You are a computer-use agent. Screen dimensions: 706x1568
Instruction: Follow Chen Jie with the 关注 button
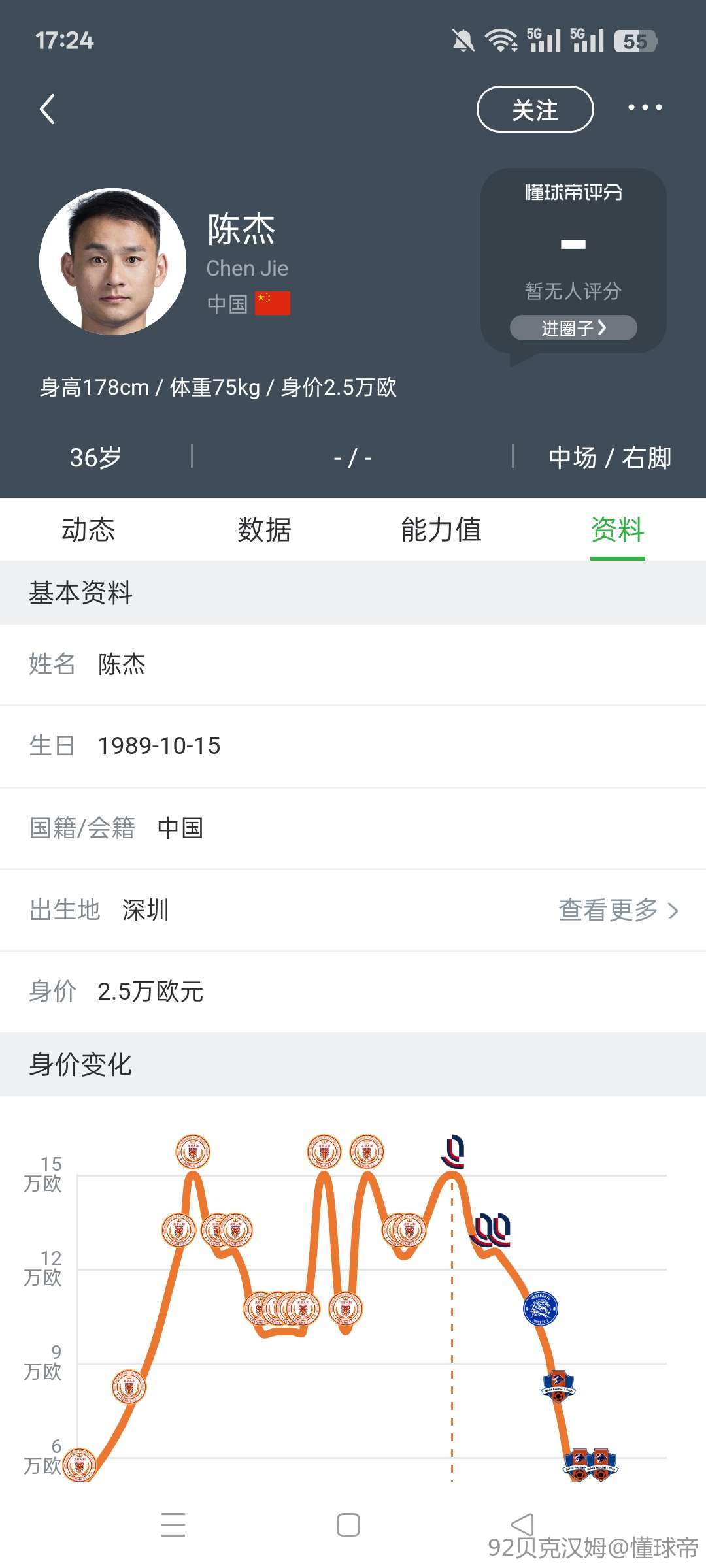pos(535,109)
